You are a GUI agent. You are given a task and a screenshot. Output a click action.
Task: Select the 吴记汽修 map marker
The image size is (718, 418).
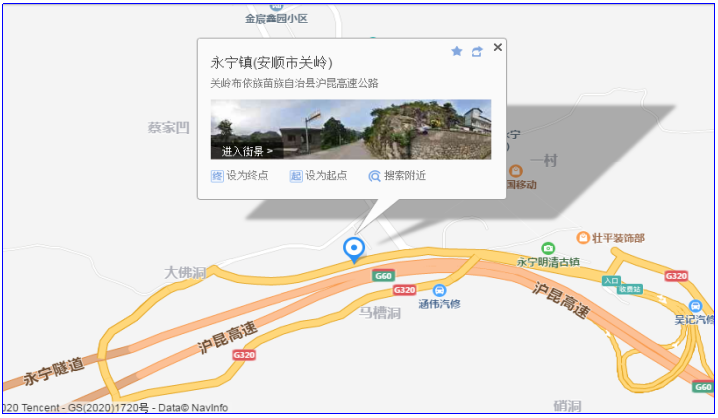coord(695,306)
